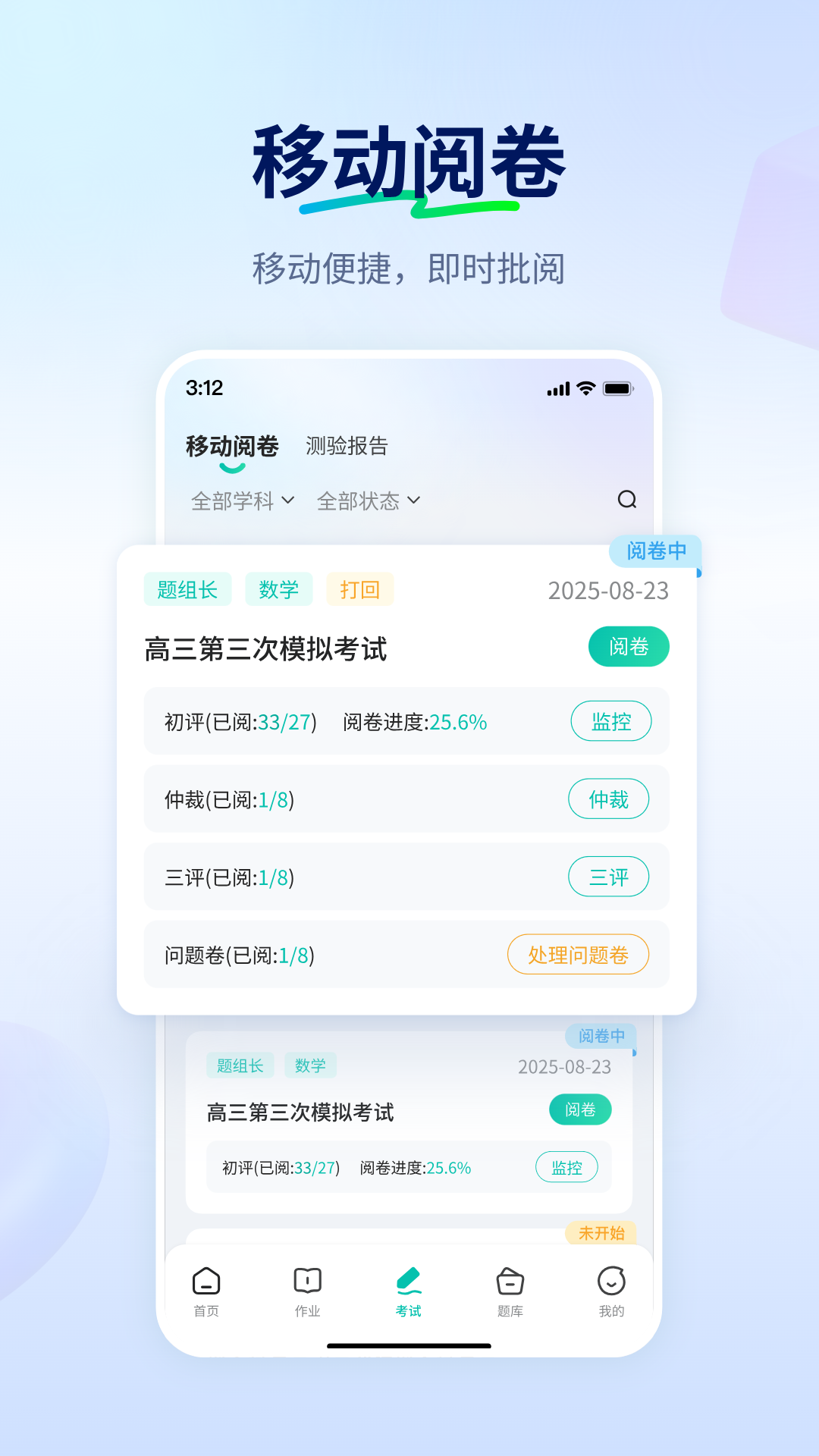Viewport: 819px width, 1456px height.
Task: Toggle the 数学 subject tag
Action: 278,589
